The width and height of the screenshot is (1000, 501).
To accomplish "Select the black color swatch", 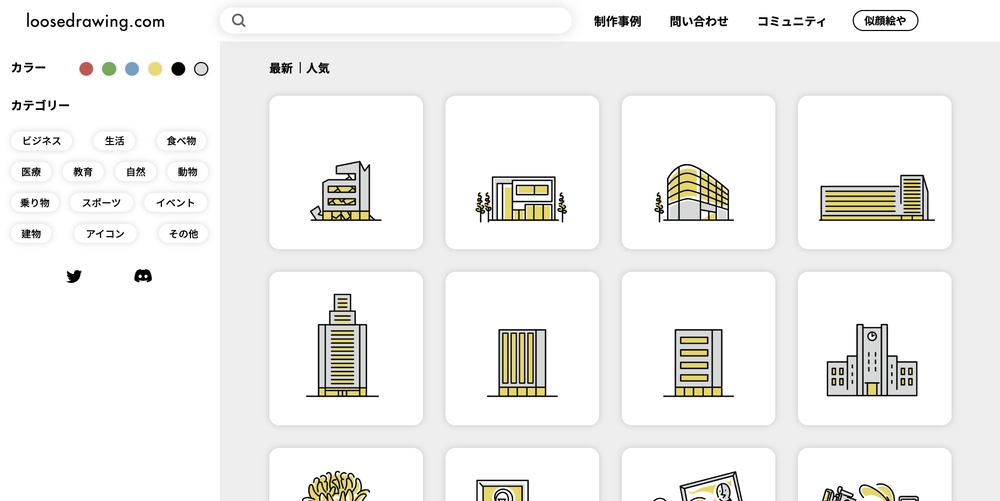I will [178, 69].
